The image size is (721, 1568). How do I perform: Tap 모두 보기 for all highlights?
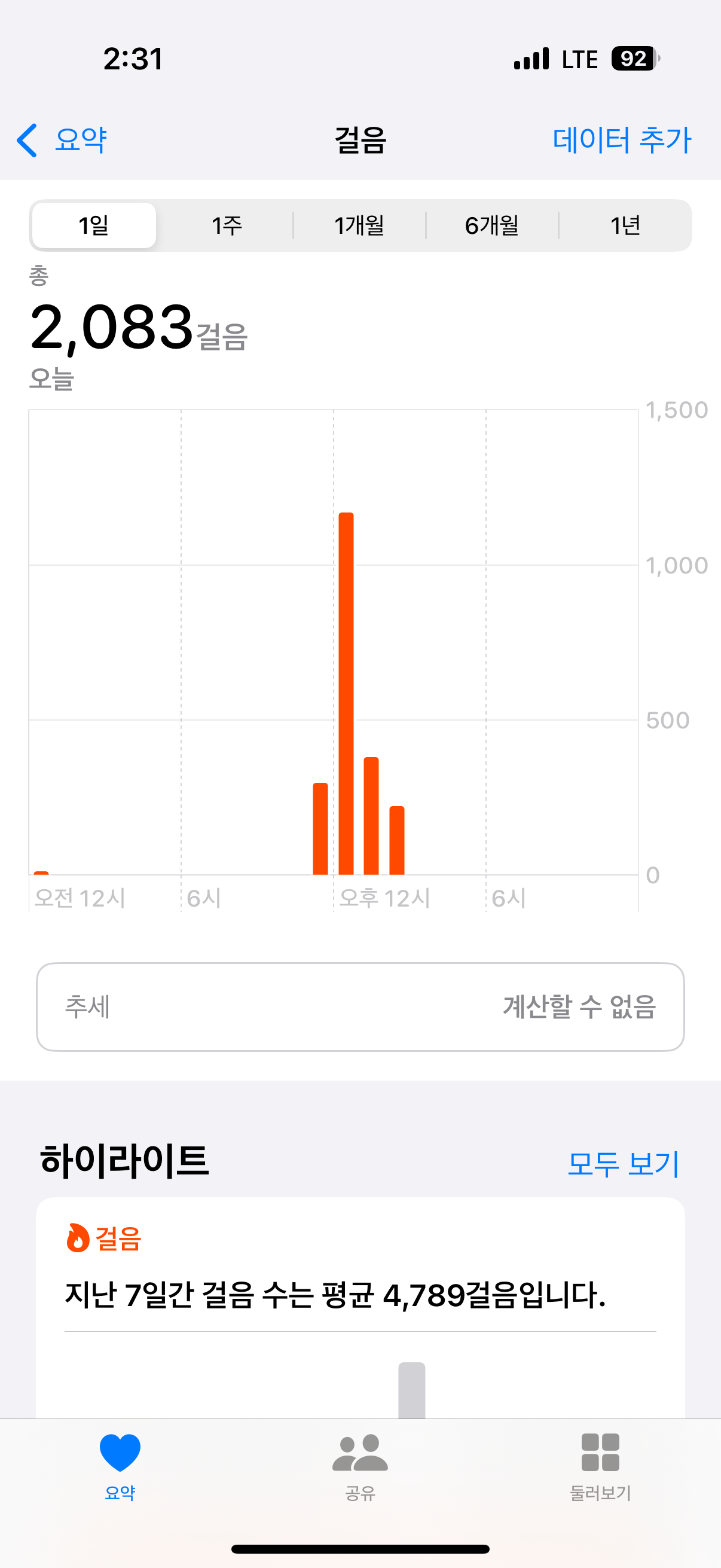coord(622,1164)
